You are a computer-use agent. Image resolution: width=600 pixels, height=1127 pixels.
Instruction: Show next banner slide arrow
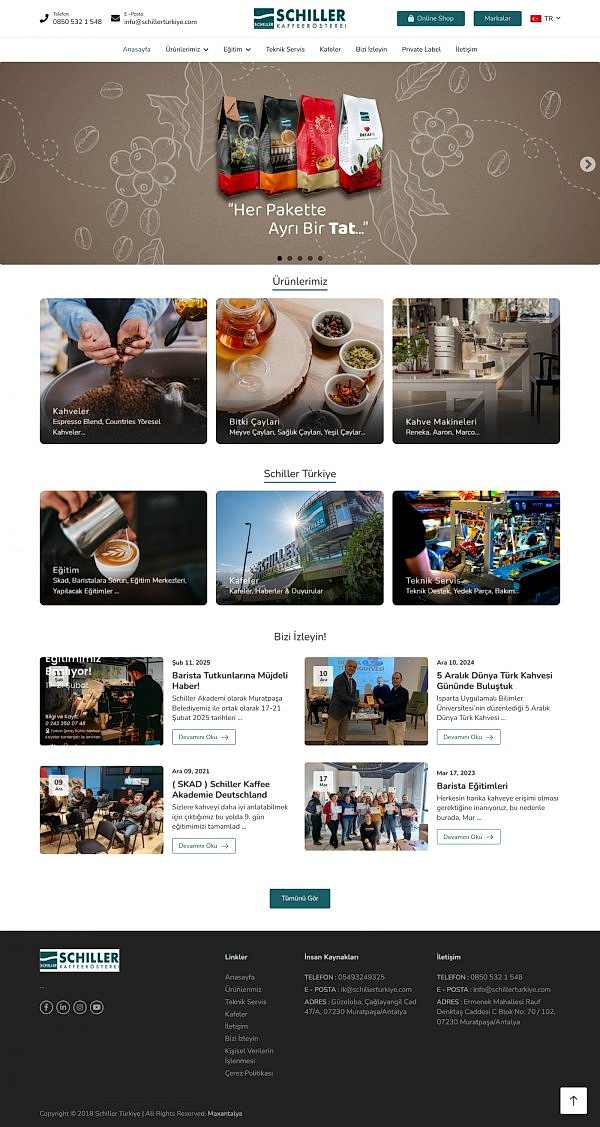click(587, 164)
